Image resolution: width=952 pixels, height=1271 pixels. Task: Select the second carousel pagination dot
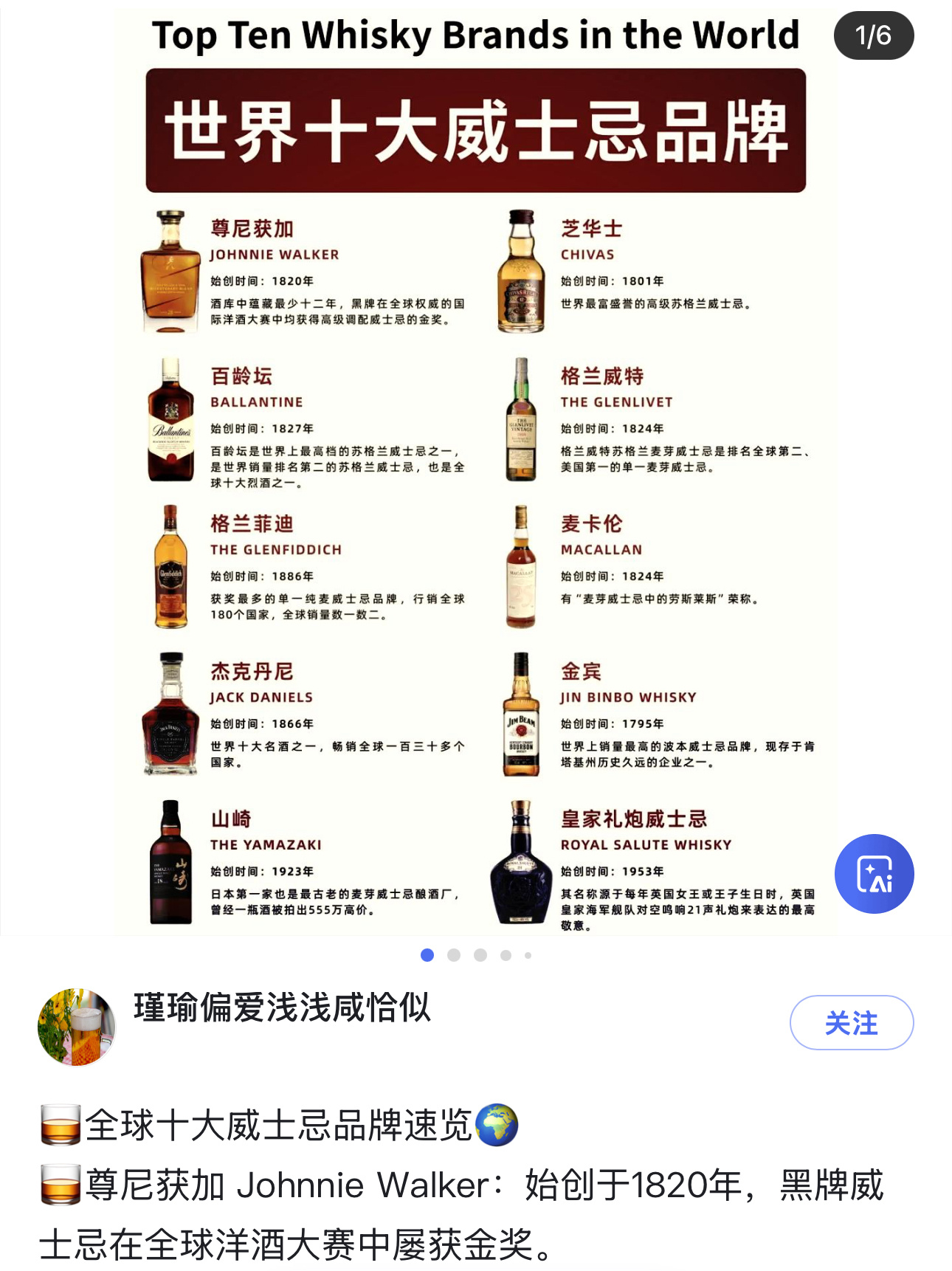[453, 955]
